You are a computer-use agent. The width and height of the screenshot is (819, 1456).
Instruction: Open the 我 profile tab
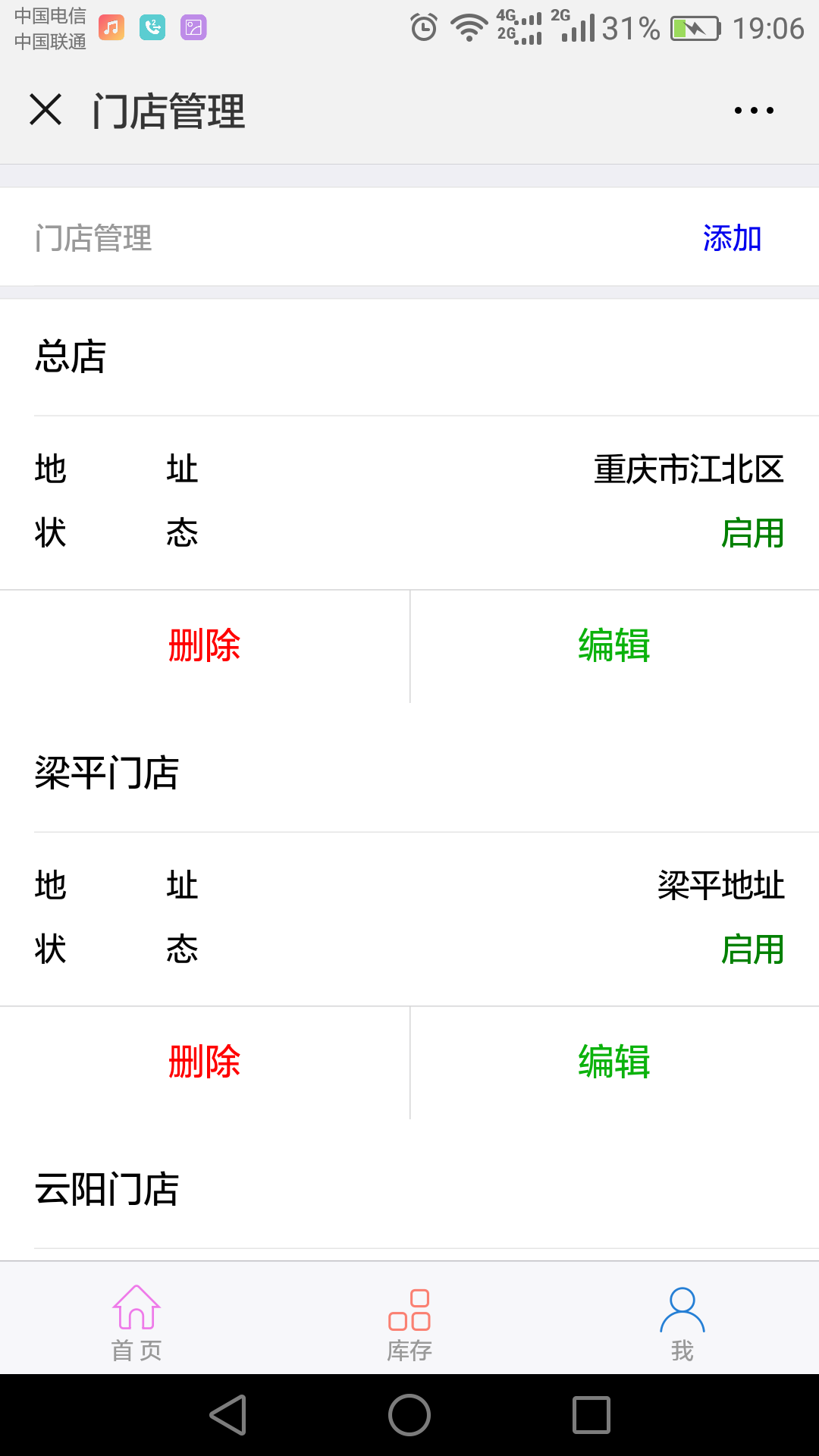[682, 1324]
